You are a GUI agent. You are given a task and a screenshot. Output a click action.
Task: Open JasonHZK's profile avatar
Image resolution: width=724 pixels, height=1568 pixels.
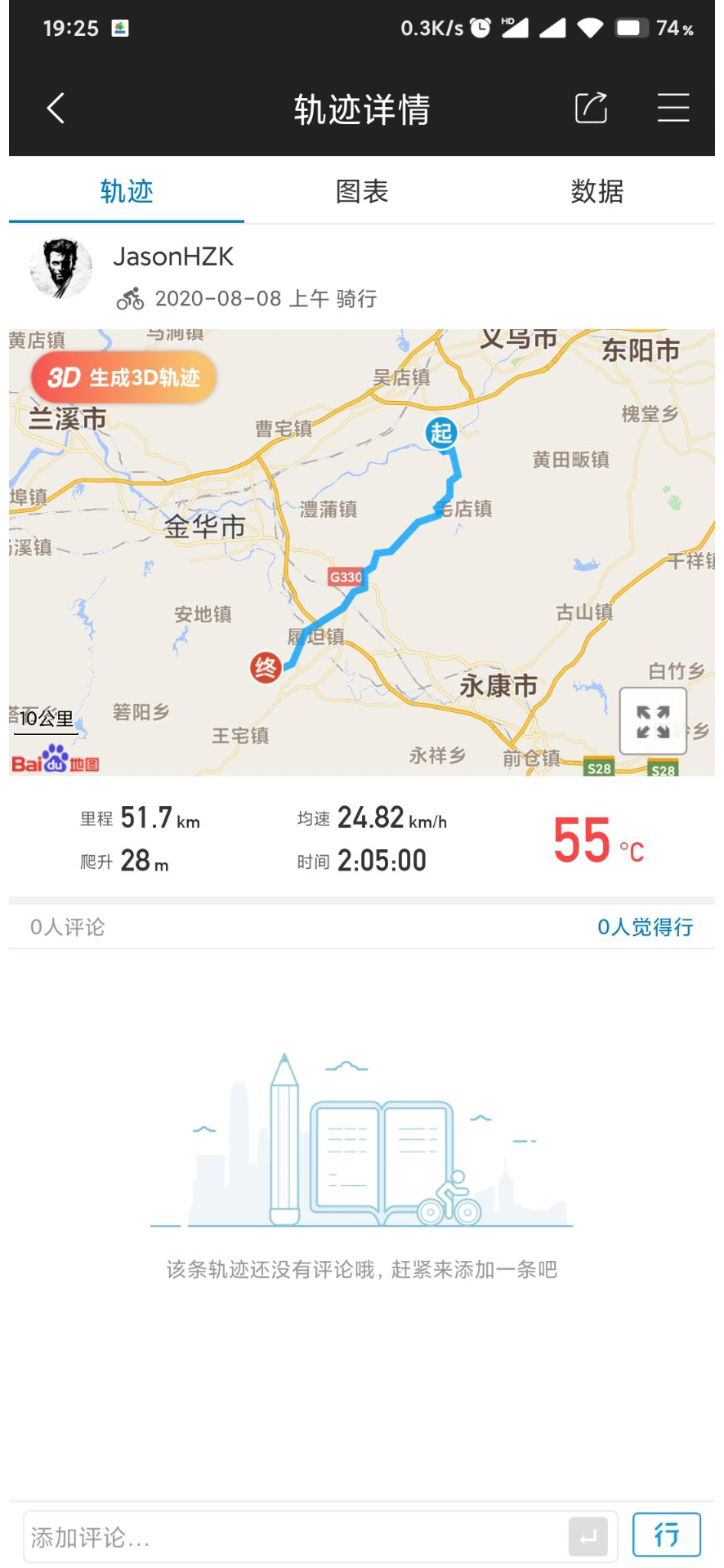(60, 268)
